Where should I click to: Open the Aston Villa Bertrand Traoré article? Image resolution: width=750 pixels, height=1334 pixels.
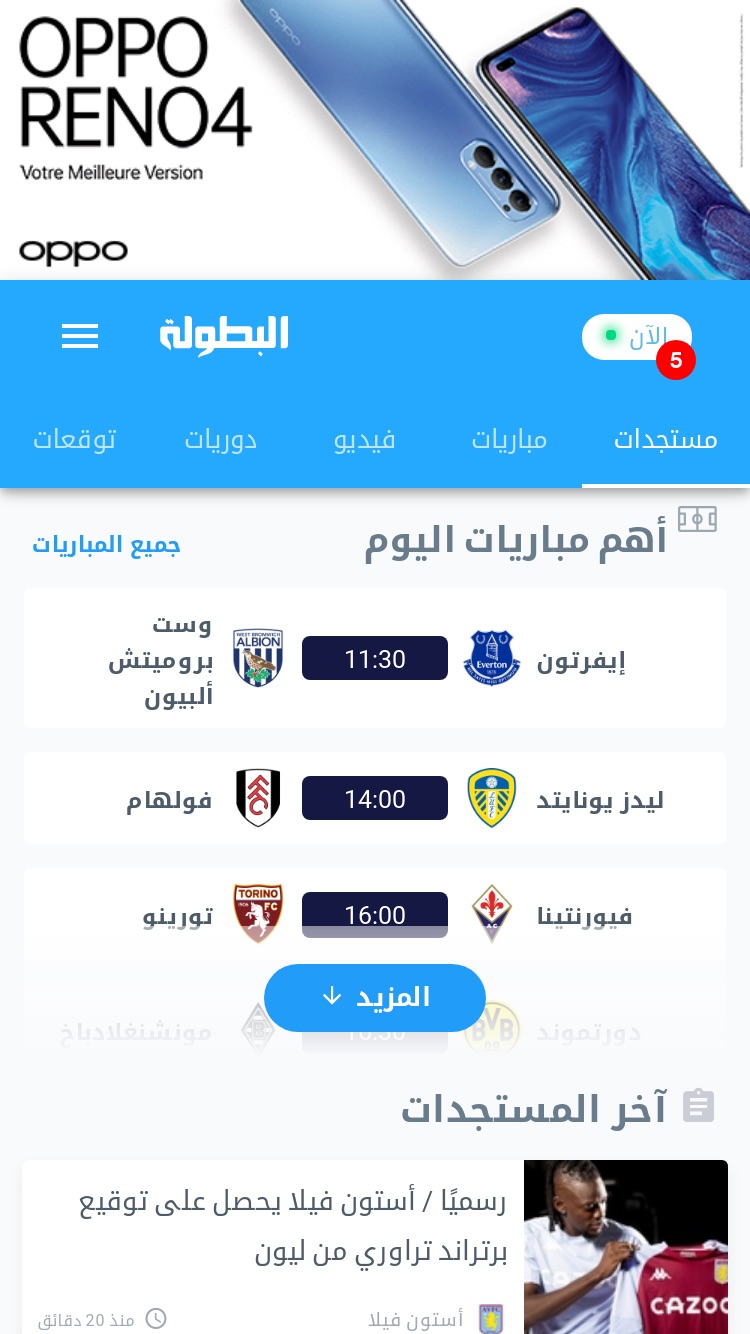coord(375,1247)
